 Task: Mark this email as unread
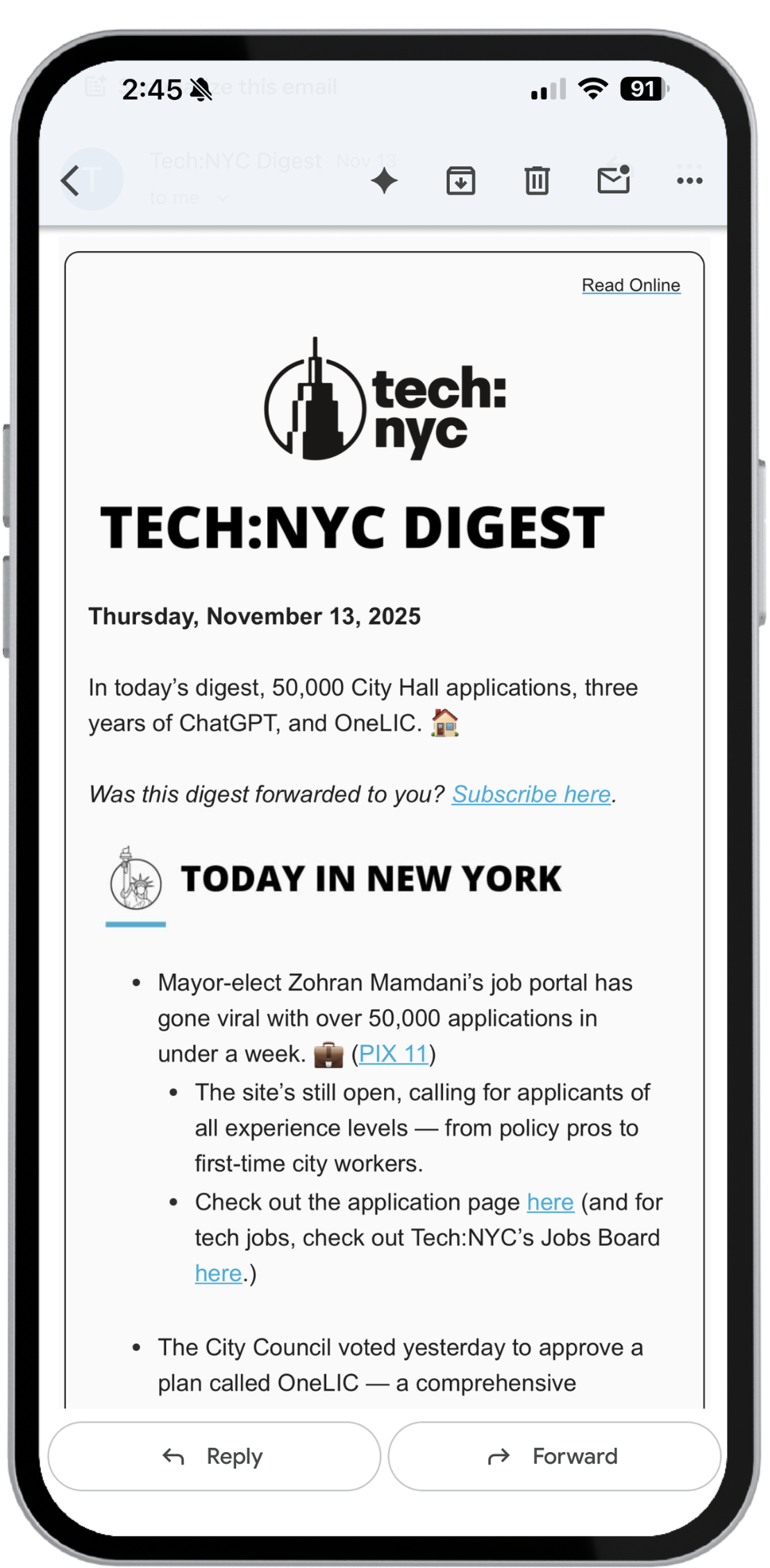[613, 180]
